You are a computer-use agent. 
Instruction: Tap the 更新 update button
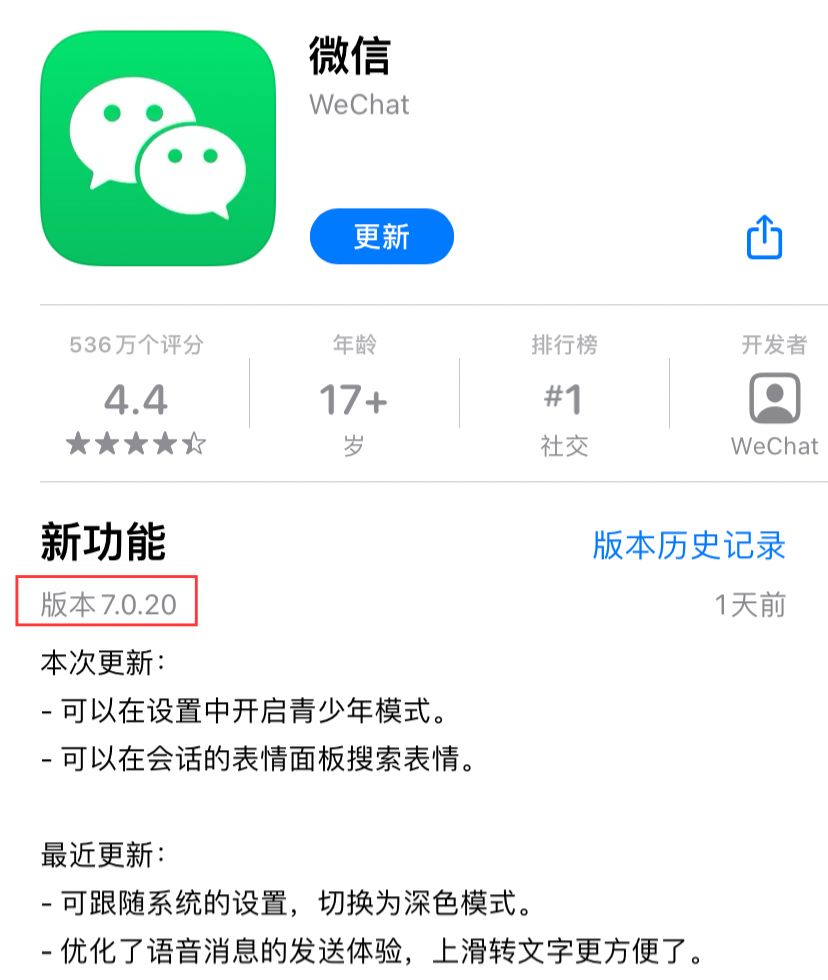pos(381,236)
